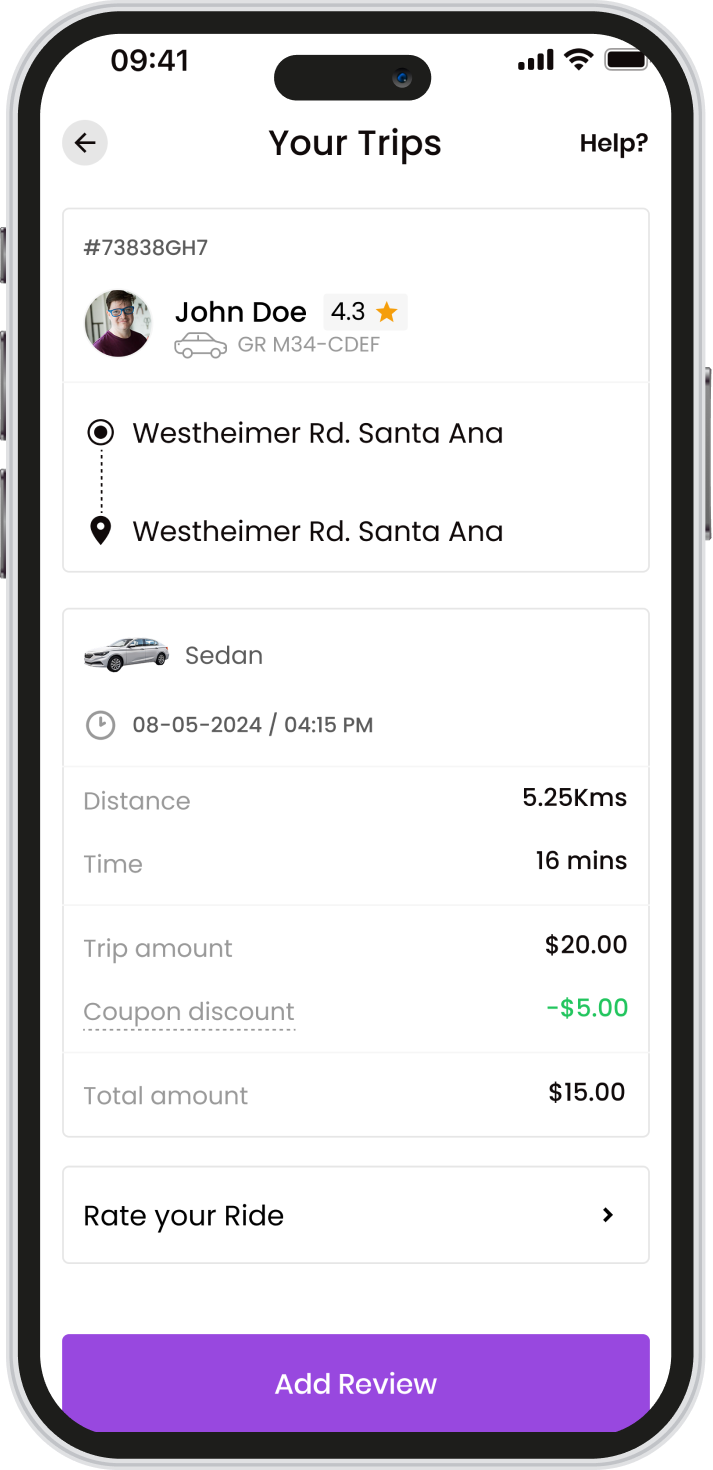The height and width of the screenshot is (1470, 713).
Task: Tap the Add Review button
Action: [x=355, y=1383]
